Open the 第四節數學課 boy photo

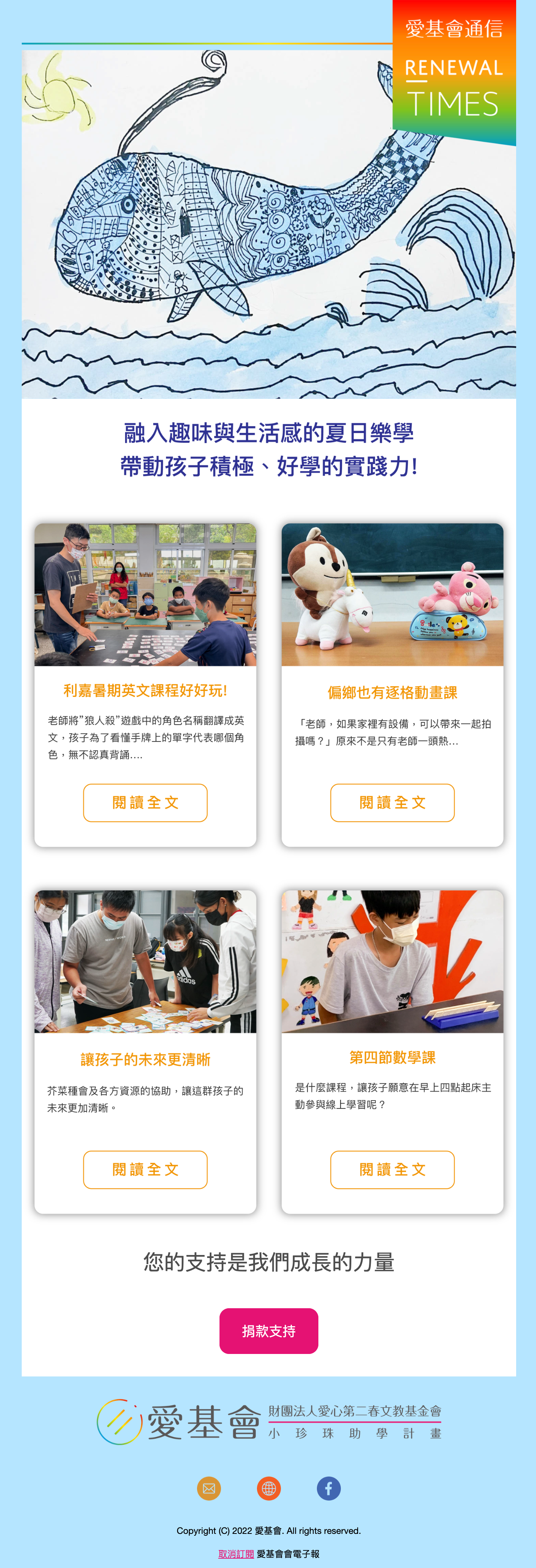(x=392, y=961)
